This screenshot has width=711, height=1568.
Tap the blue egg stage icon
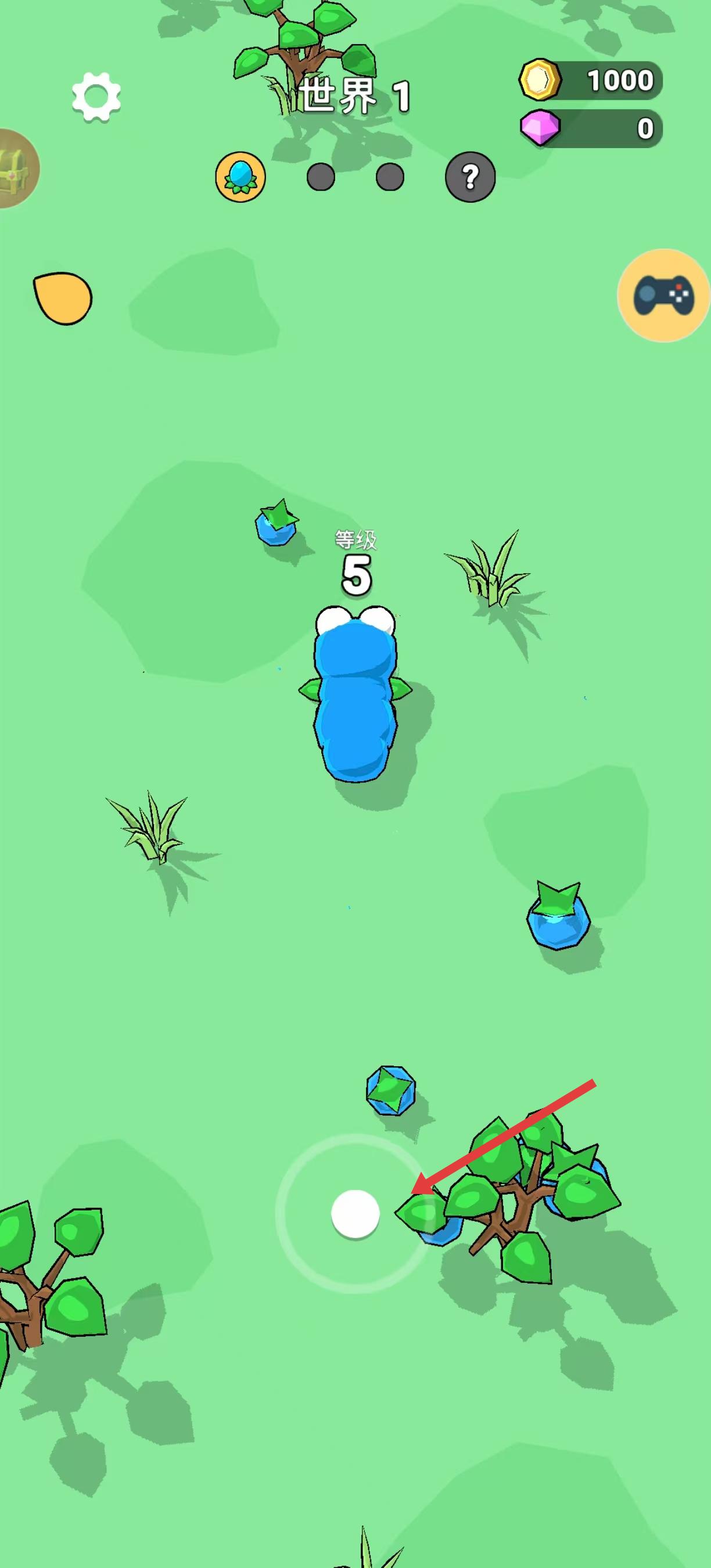pos(240,177)
